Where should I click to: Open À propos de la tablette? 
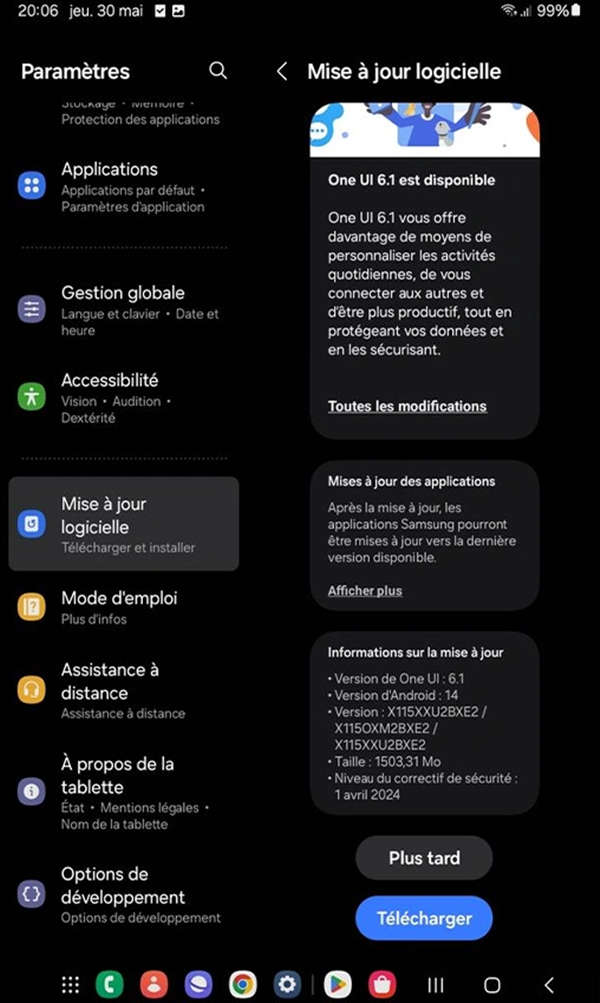(123, 791)
